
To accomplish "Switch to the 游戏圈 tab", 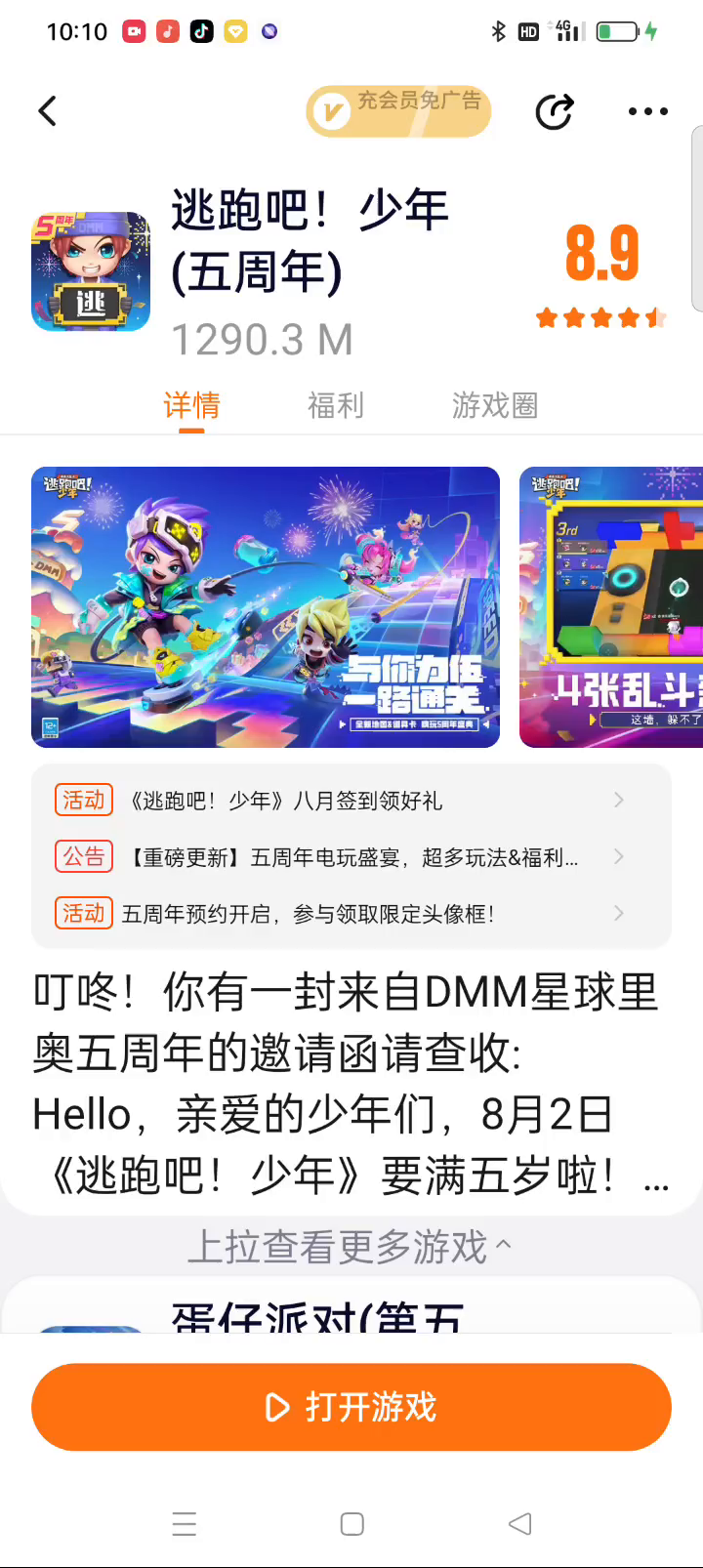I will tap(494, 405).
